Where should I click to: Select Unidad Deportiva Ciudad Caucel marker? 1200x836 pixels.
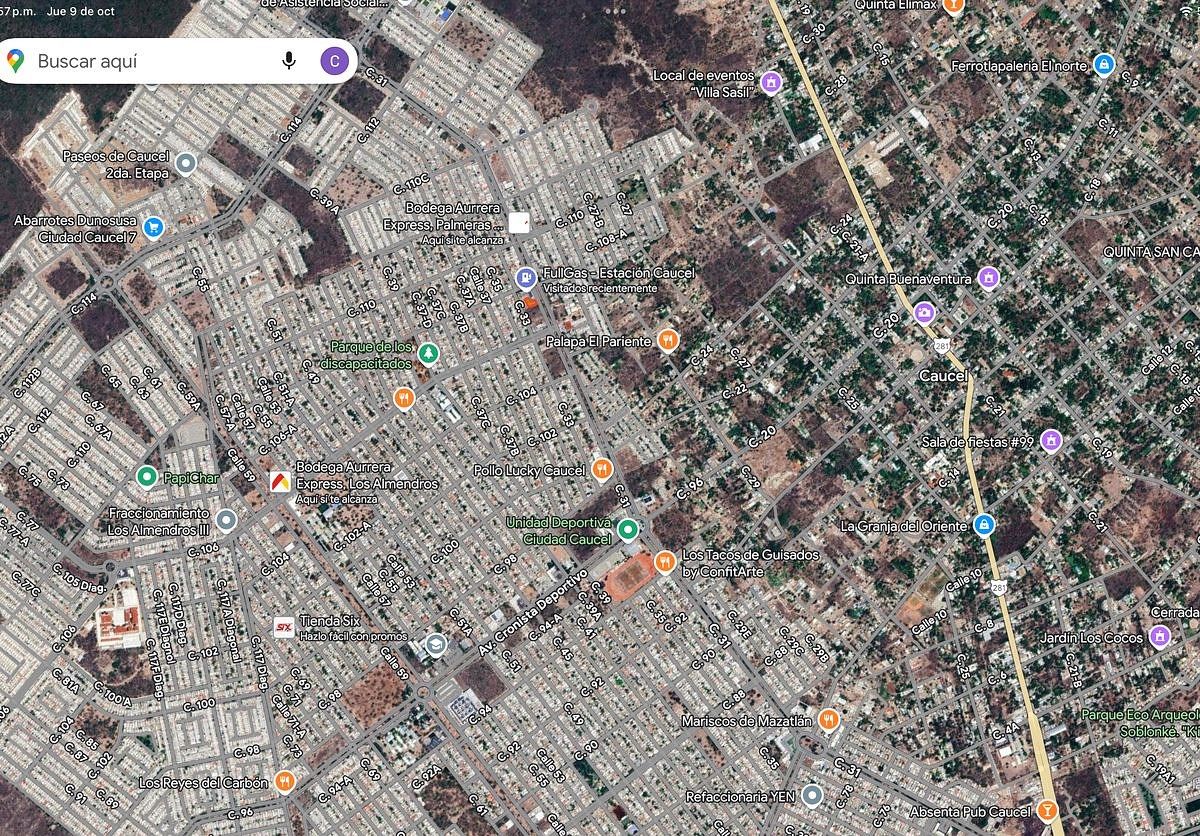coord(627,529)
